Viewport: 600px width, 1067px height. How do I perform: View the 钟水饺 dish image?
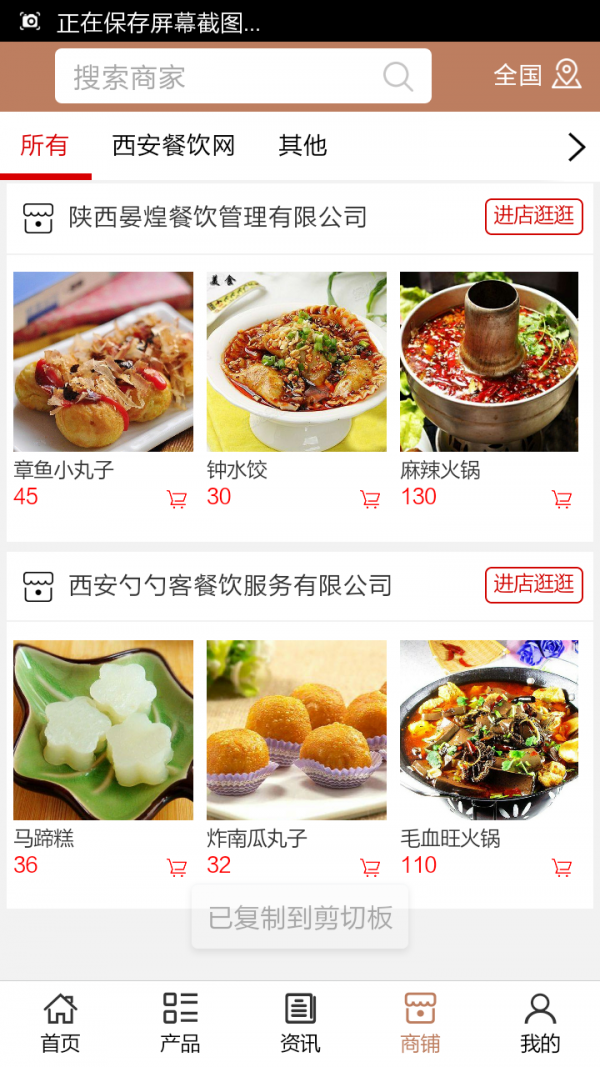point(296,361)
